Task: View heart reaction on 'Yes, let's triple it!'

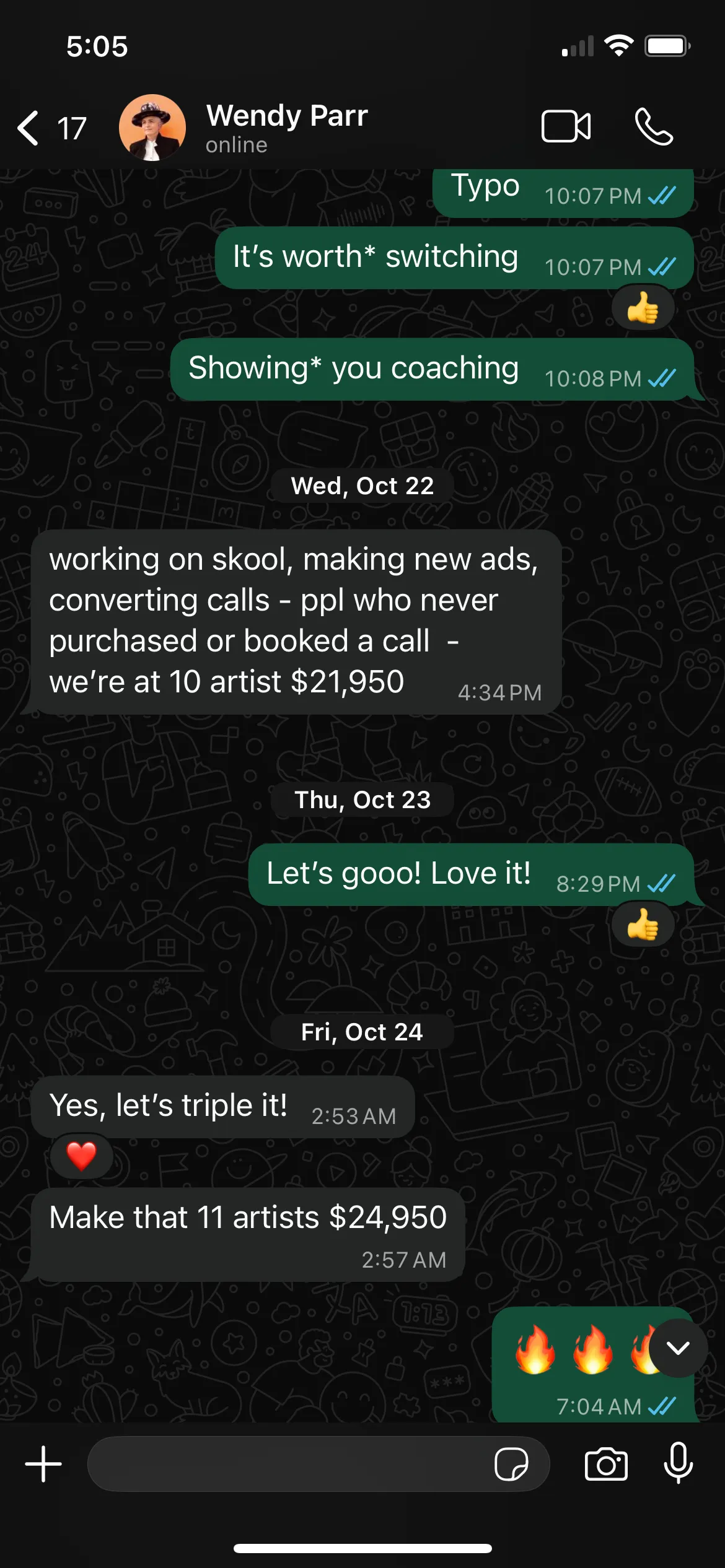Action: tap(82, 1156)
